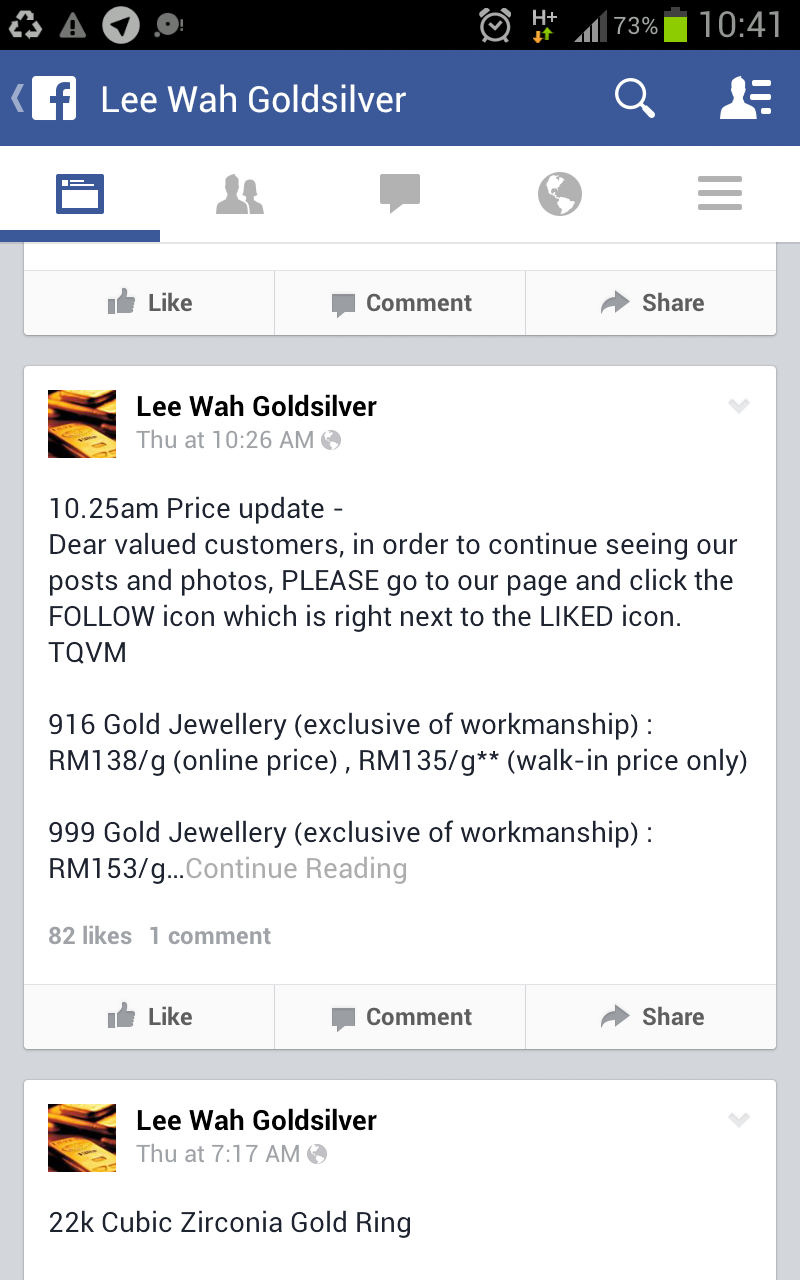Open dropdown arrow on Thu 7:17 AM post
This screenshot has height=1280, width=800.
(738, 1120)
